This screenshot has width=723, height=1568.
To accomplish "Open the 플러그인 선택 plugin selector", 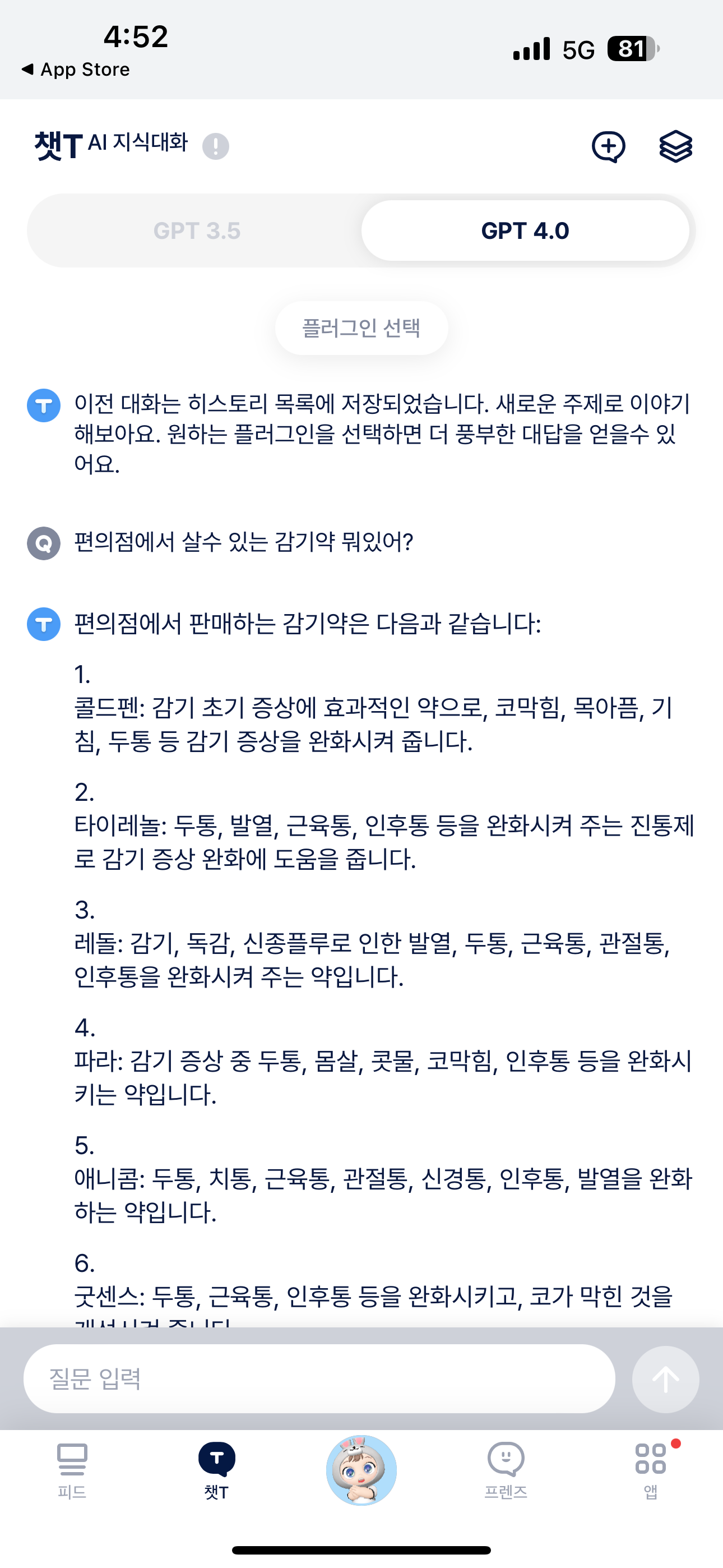I will (x=361, y=328).
